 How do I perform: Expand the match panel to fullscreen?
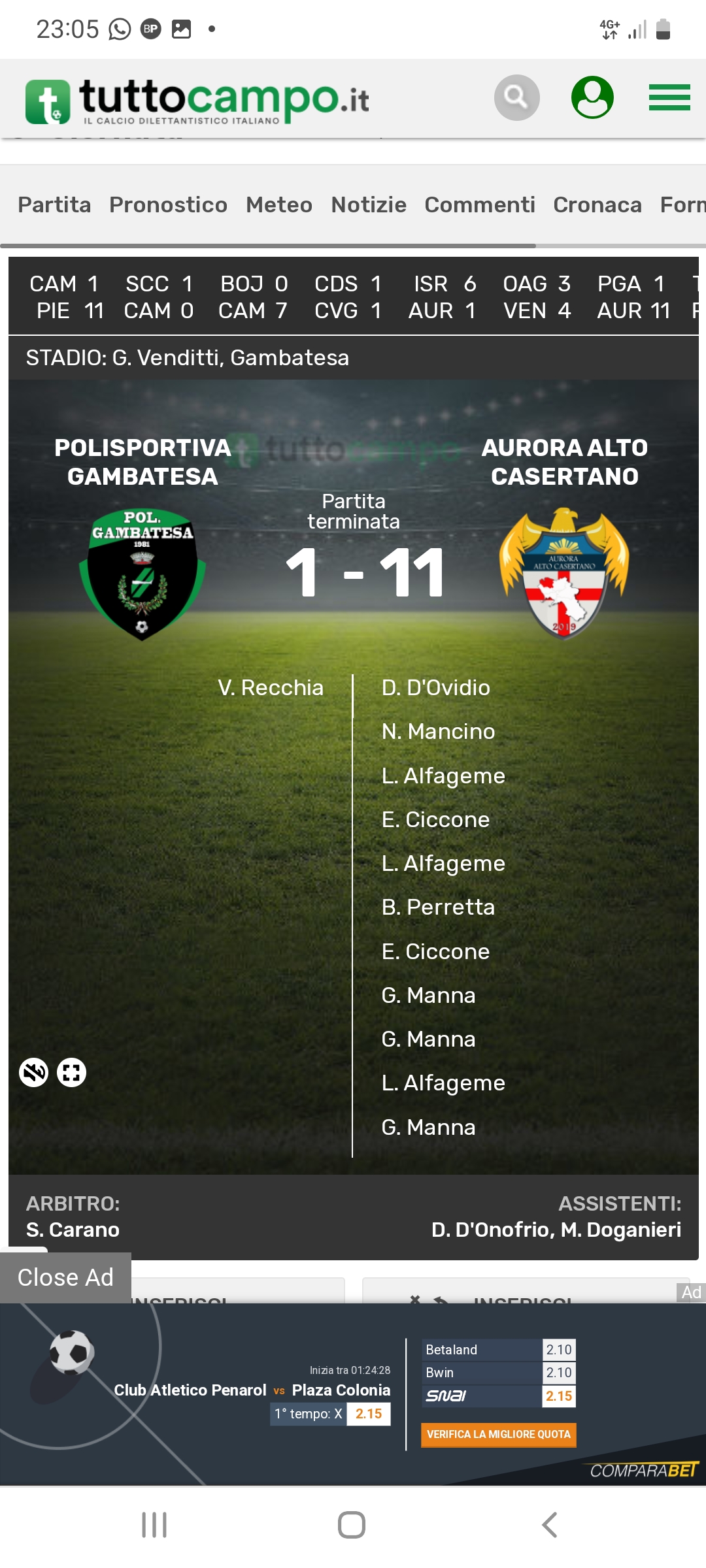point(71,1072)
